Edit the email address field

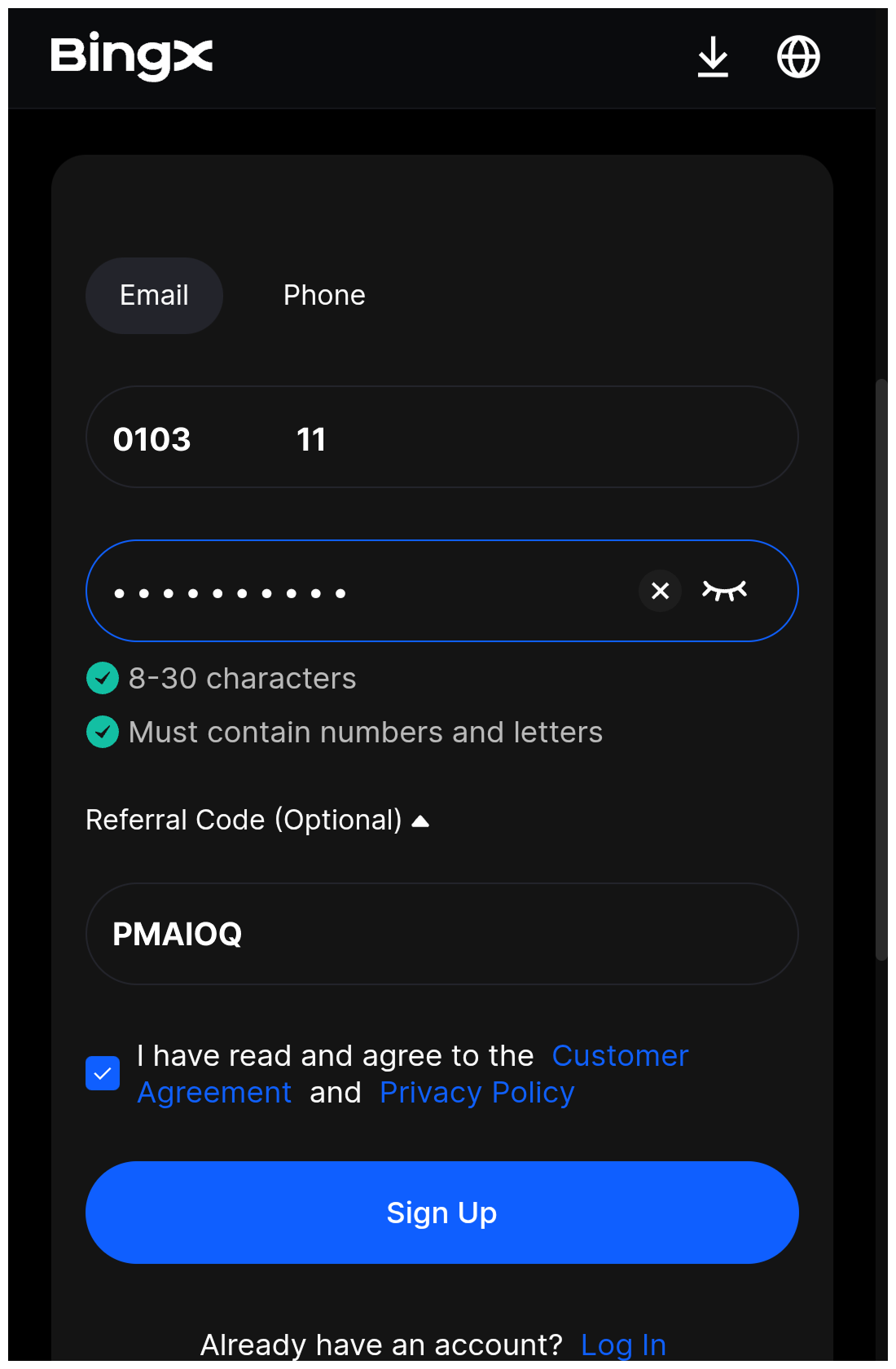pyautogui.click(x=441, y=438)
